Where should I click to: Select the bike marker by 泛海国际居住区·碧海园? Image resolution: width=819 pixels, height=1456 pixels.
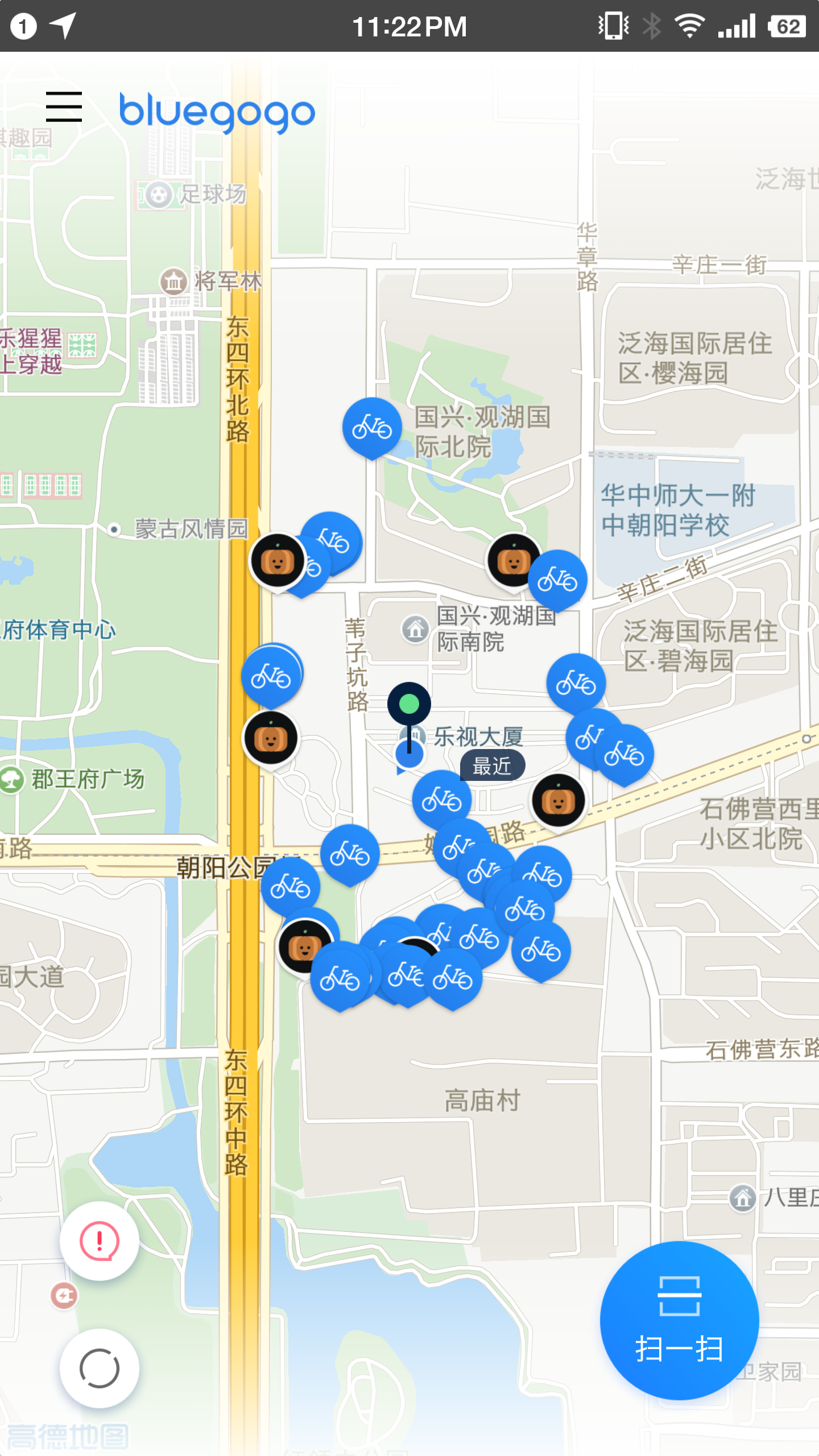click(x=576, y=682)
